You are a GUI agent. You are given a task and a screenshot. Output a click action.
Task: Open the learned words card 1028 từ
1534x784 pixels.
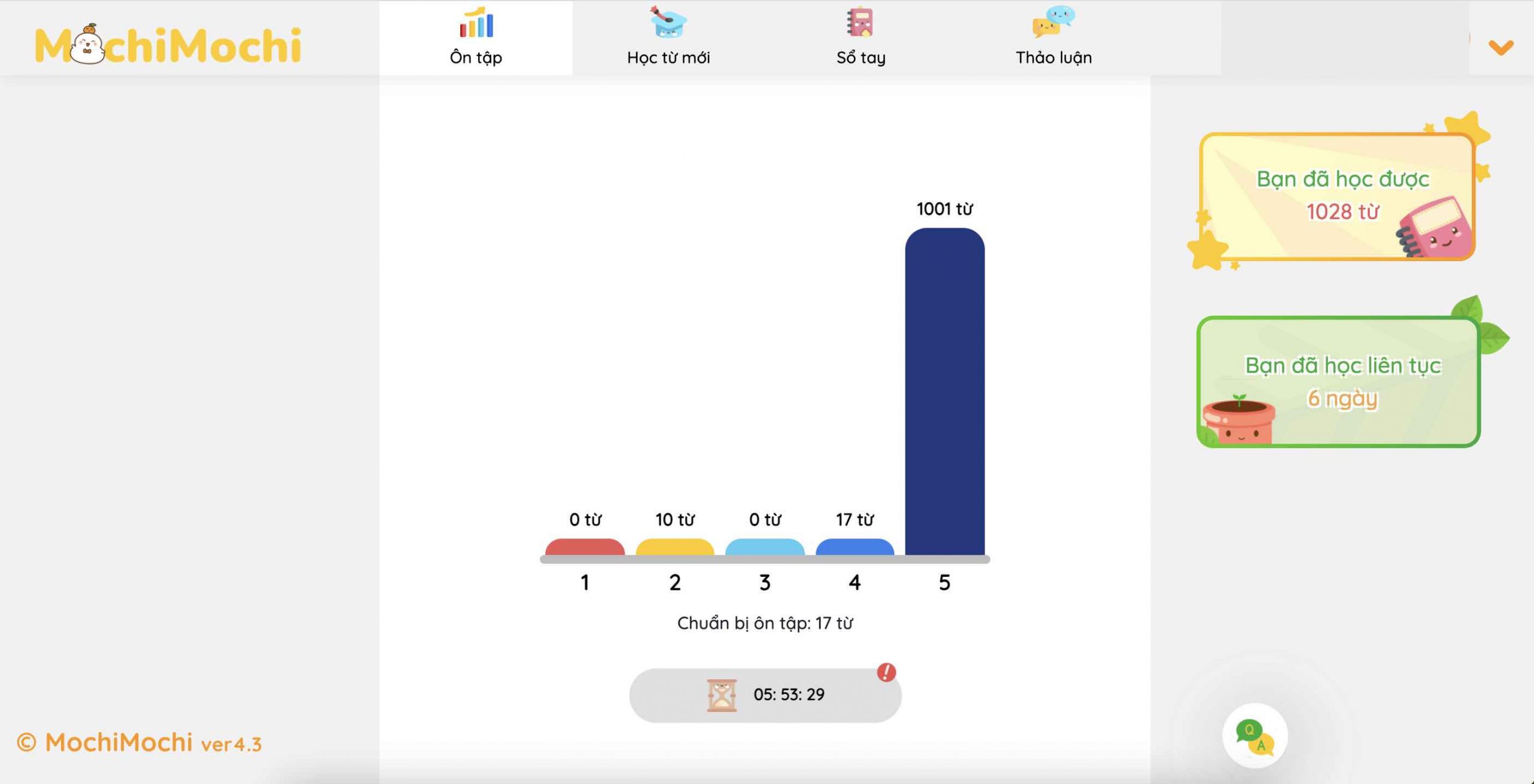click(1337, 196)
